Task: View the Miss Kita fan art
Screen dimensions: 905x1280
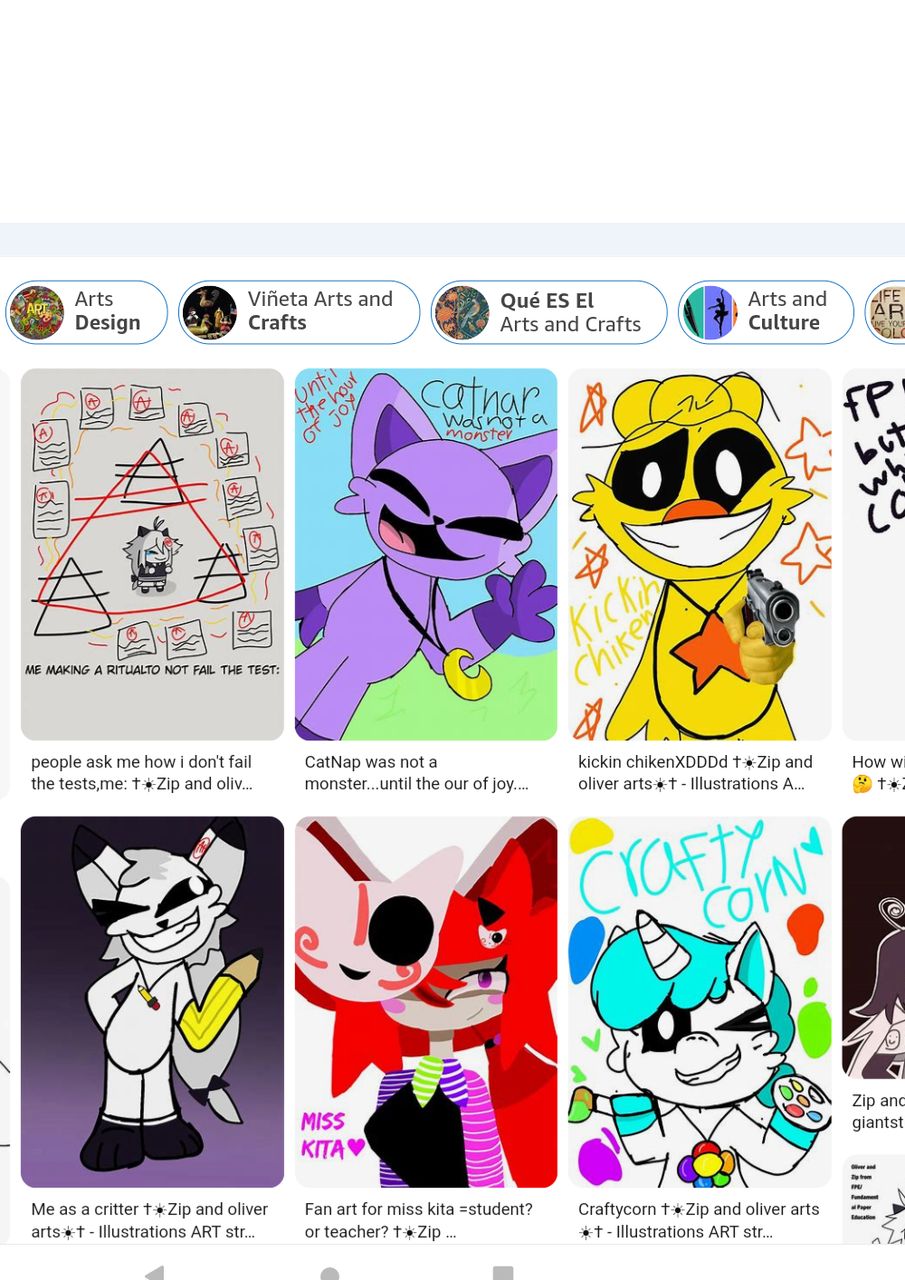Action: click(x=426, y=1001)
